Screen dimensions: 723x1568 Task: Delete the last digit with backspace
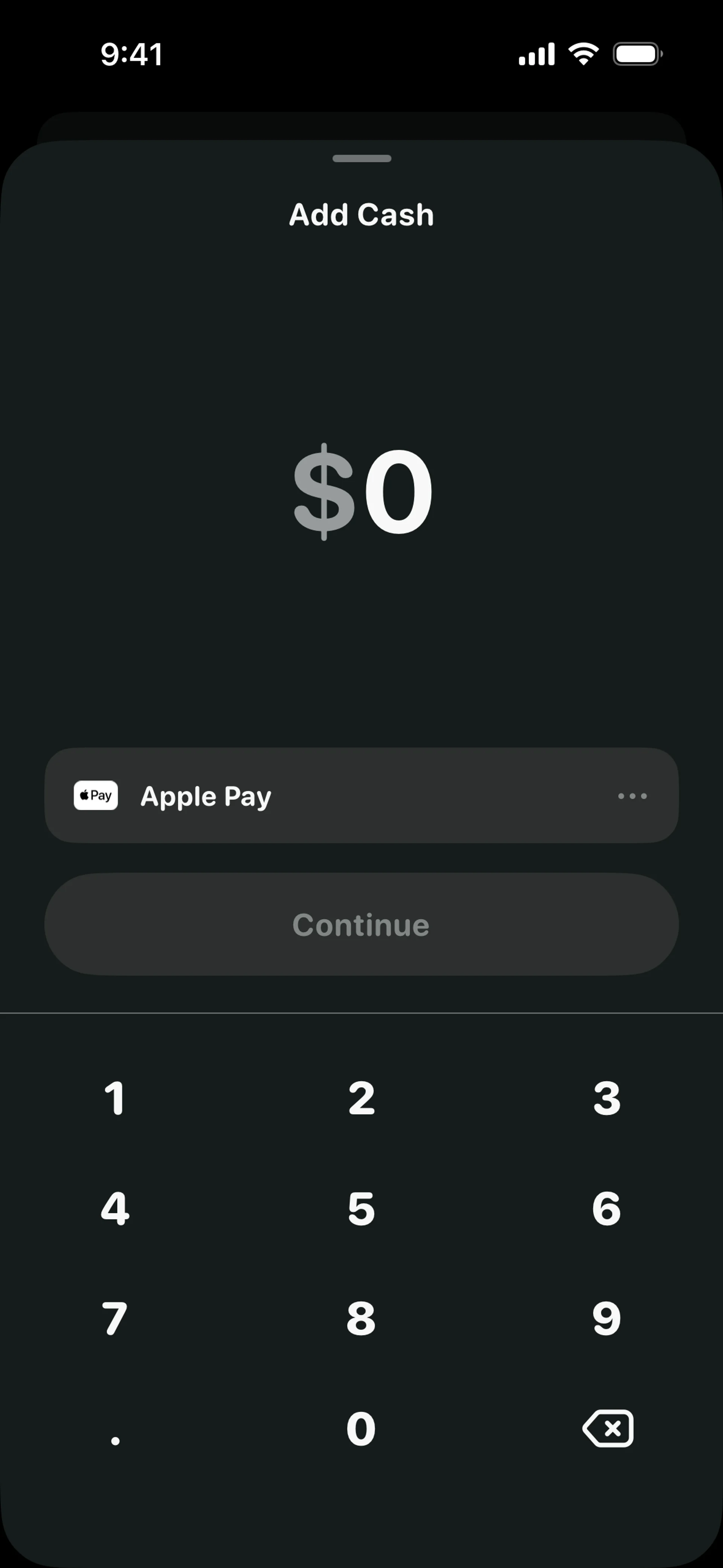coord(608,1429)
